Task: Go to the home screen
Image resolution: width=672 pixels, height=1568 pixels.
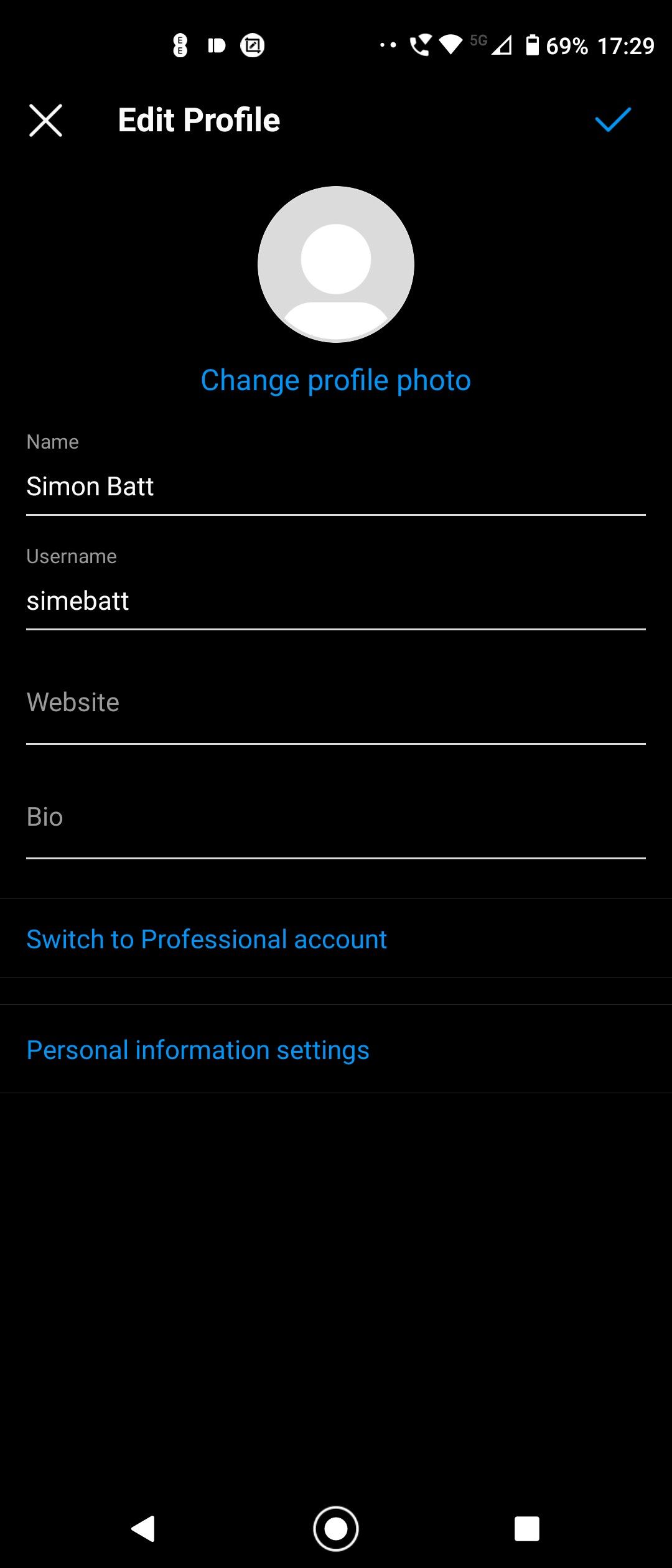Action: 336,1528
